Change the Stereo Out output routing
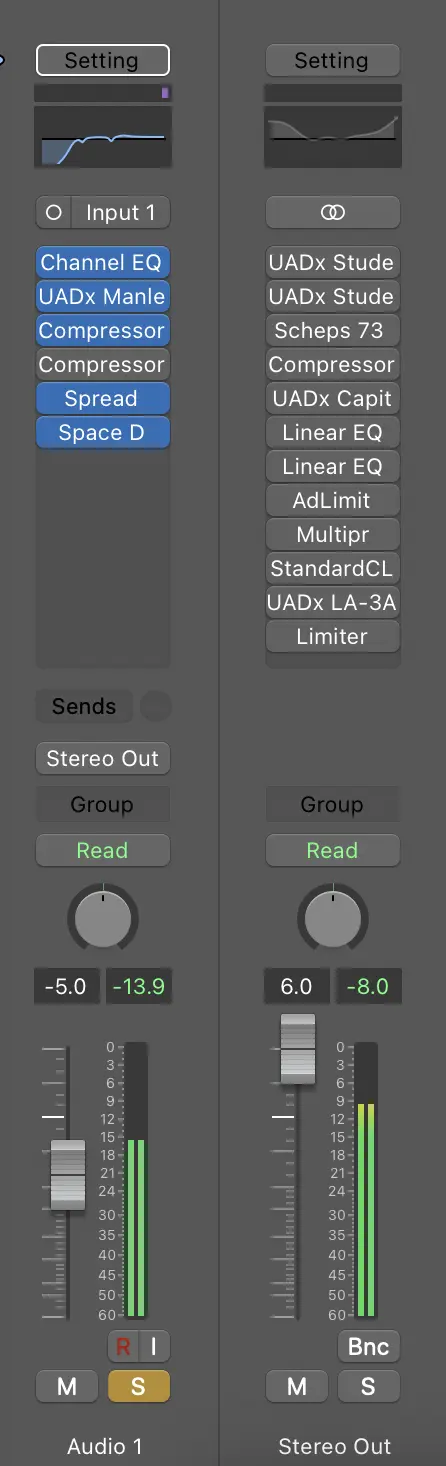Viewport: 446px width, 1466px height. click(103, 758)
